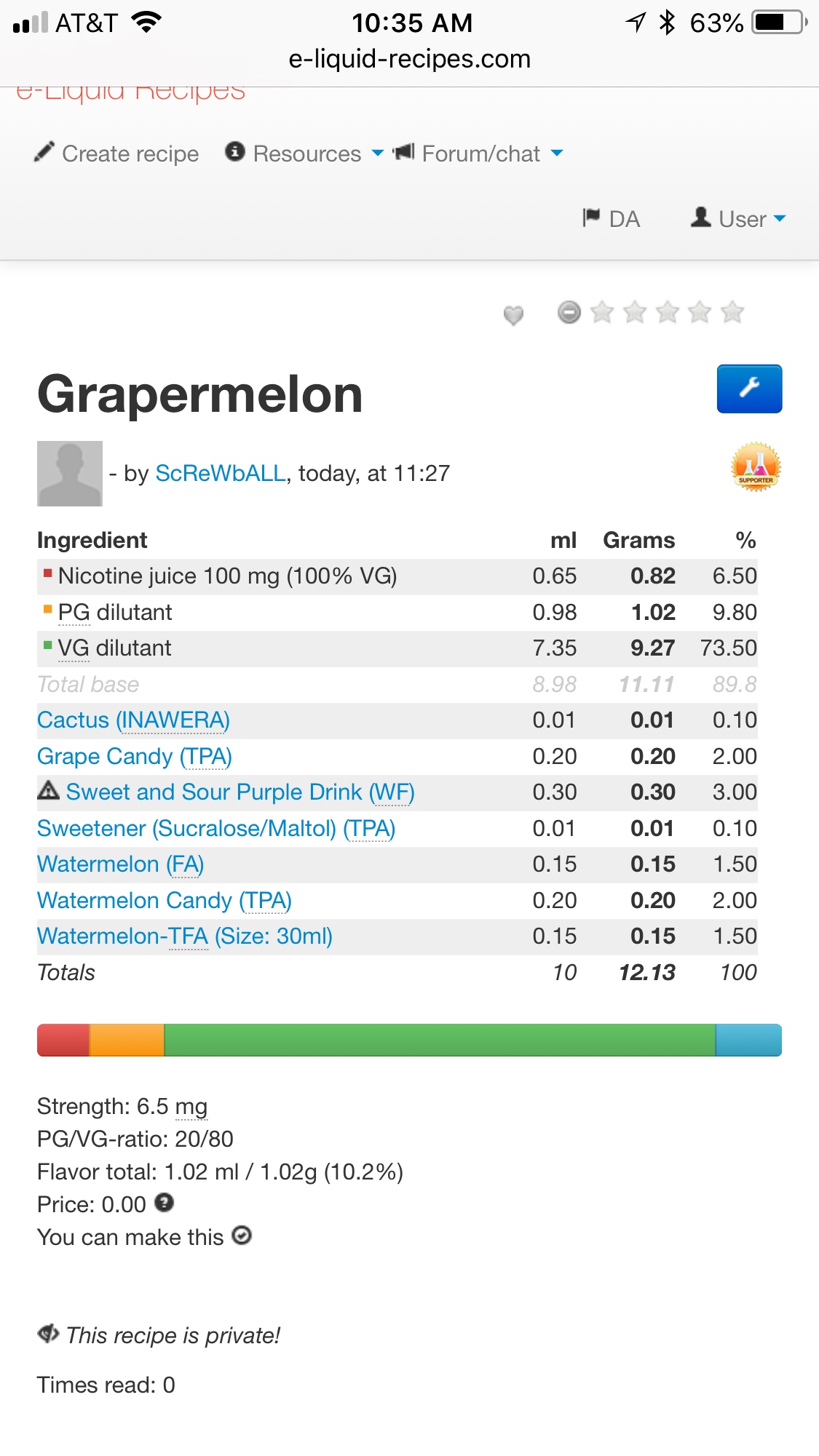Open Watermelon Candy (TPA) flavor page
Screen dimensions: 819x1456
tap(164, 901)
